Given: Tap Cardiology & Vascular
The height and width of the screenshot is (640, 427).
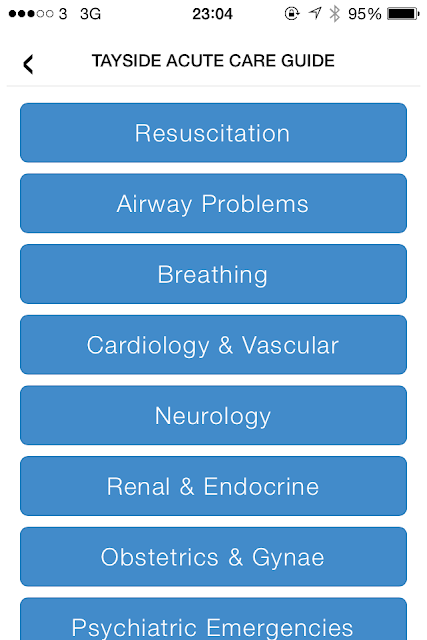Looking at the screenshot, I should pos(213,344).
